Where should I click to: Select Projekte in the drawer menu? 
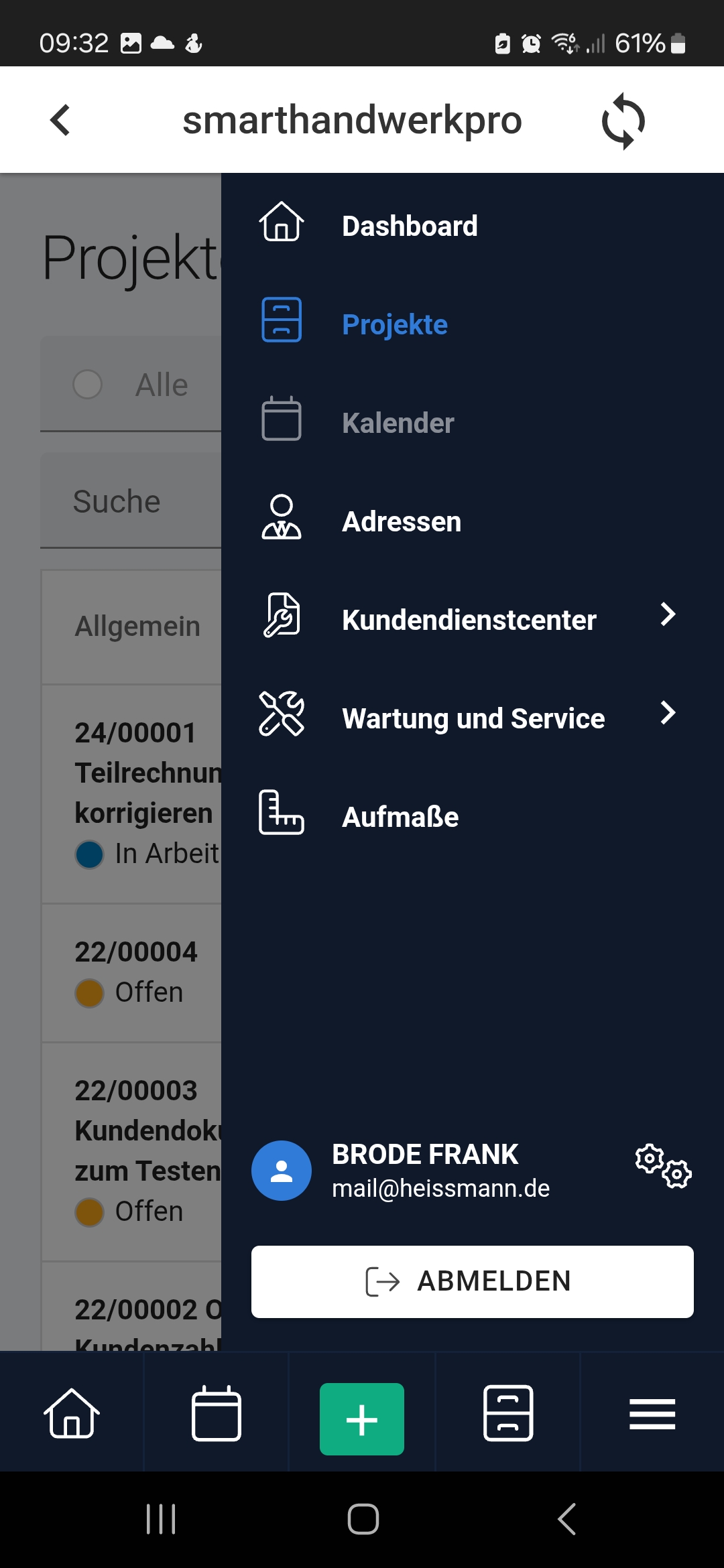click(x=395, y=325)
